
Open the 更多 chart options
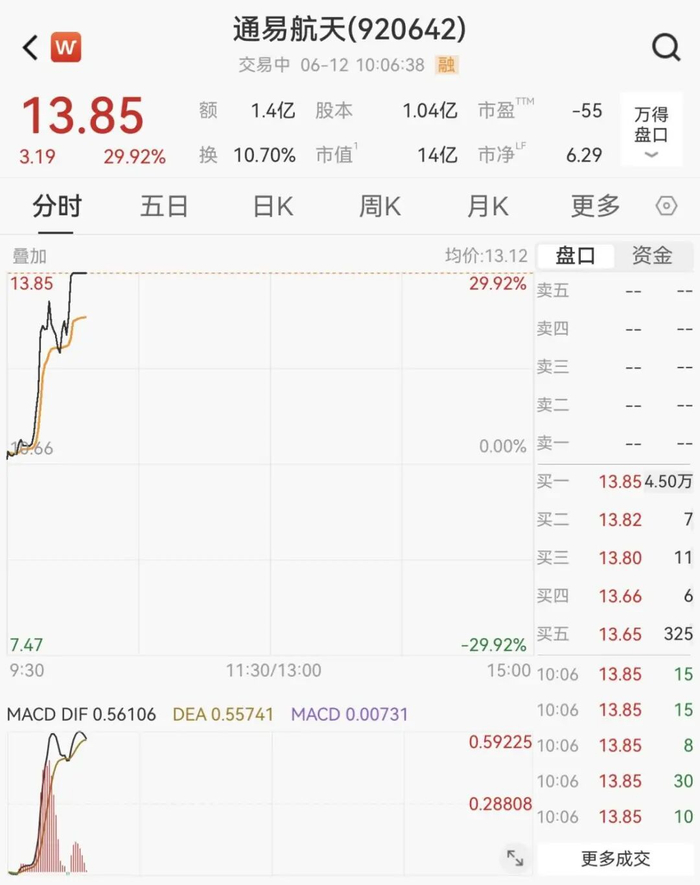point(596,206)
